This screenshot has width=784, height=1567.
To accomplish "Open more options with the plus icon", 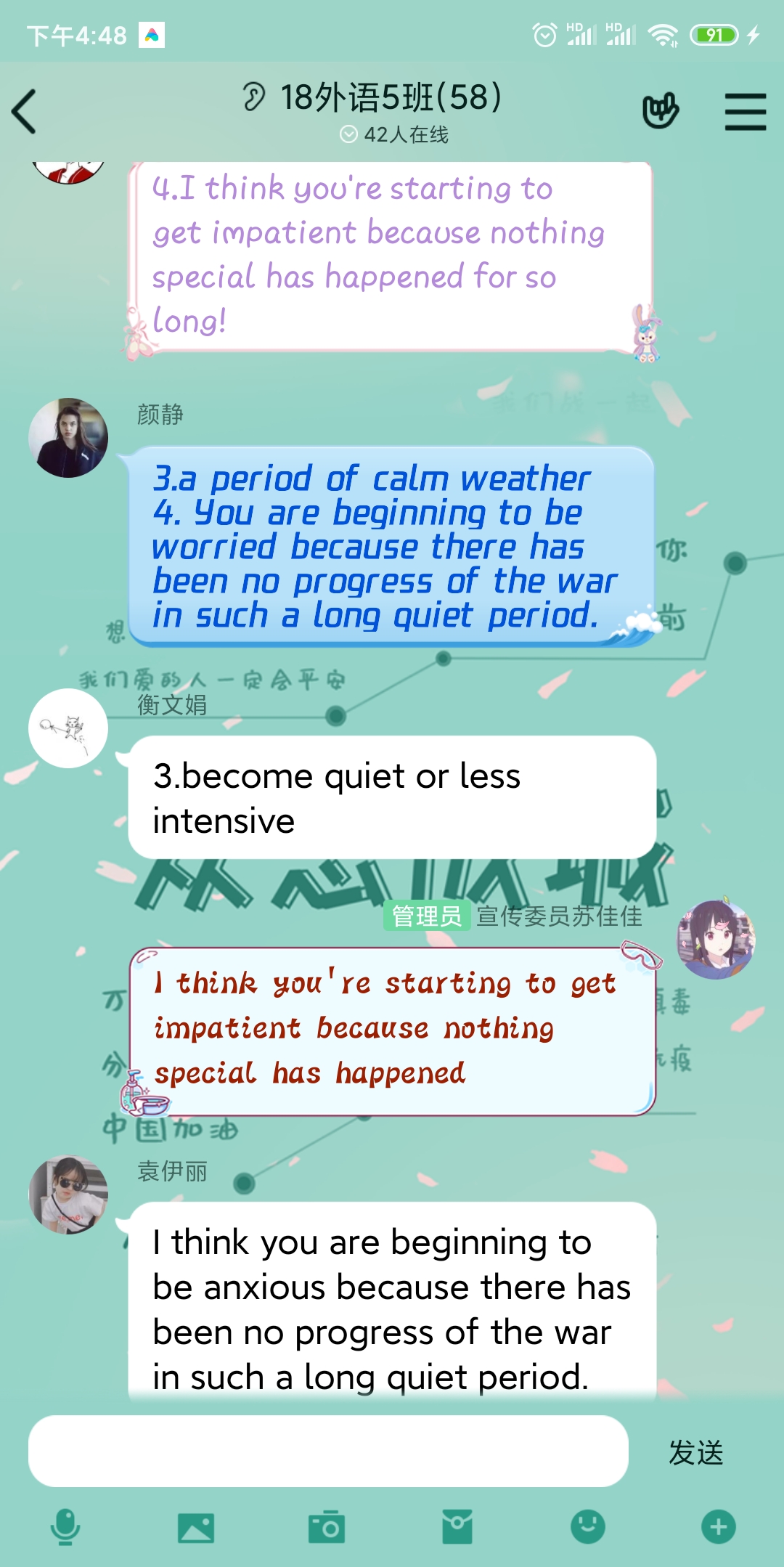I will 719,1527.
